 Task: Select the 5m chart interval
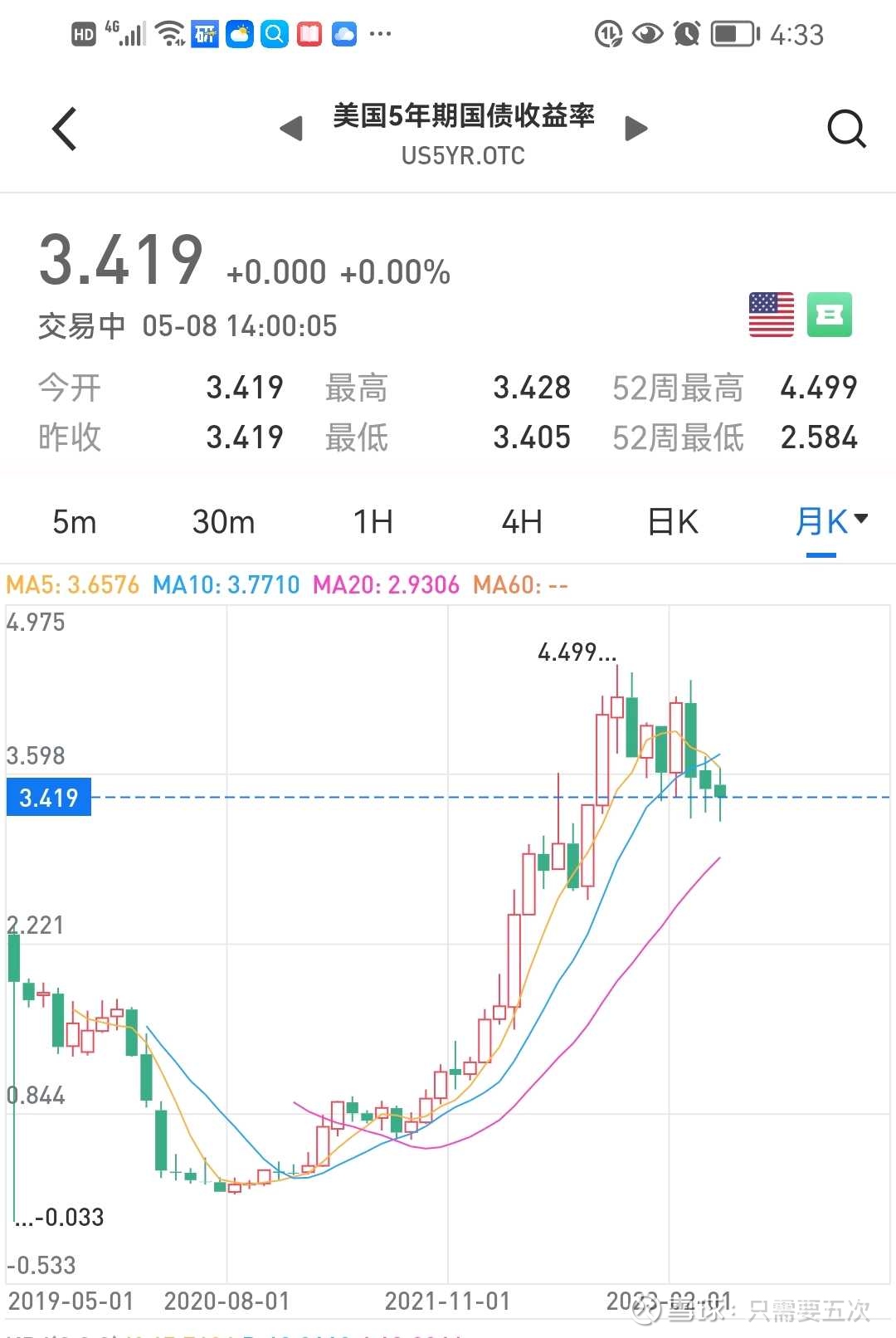pyautogui.click(x=75, y=522)
